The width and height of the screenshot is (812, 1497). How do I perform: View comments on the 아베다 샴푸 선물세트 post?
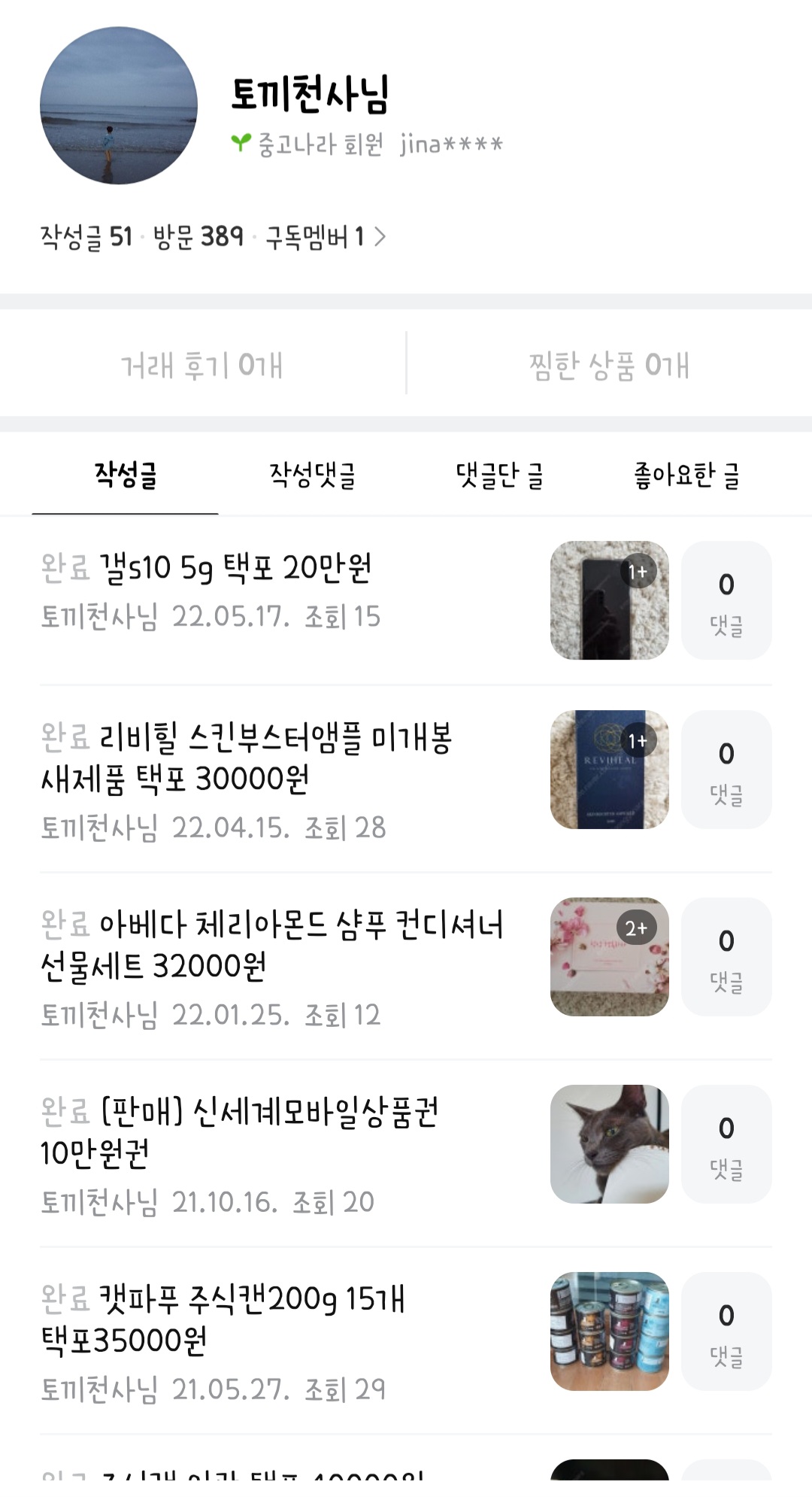tap(726, 957)
